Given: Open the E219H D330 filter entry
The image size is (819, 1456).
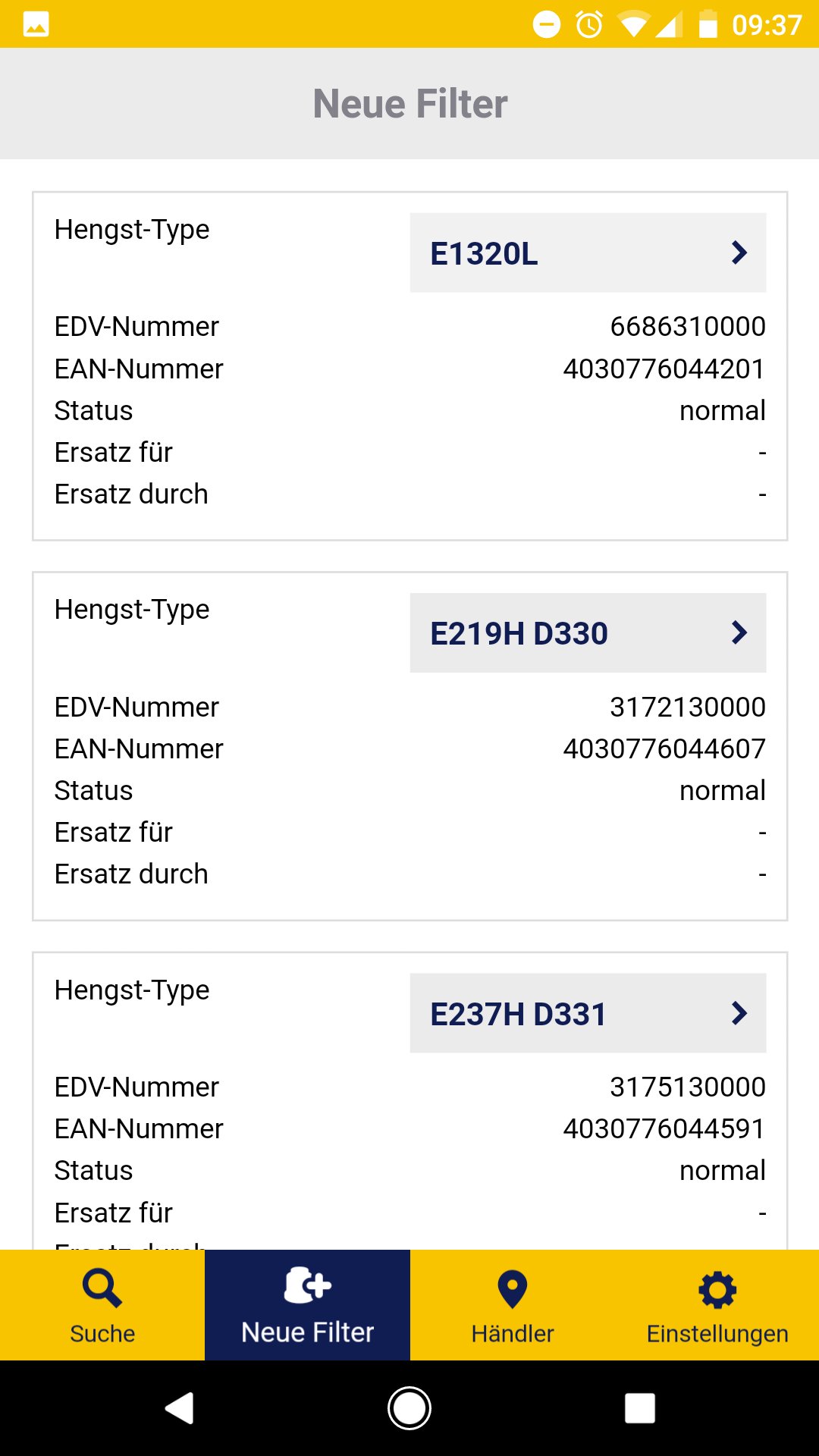Looking at the screenshot, I should pos(588,632).
